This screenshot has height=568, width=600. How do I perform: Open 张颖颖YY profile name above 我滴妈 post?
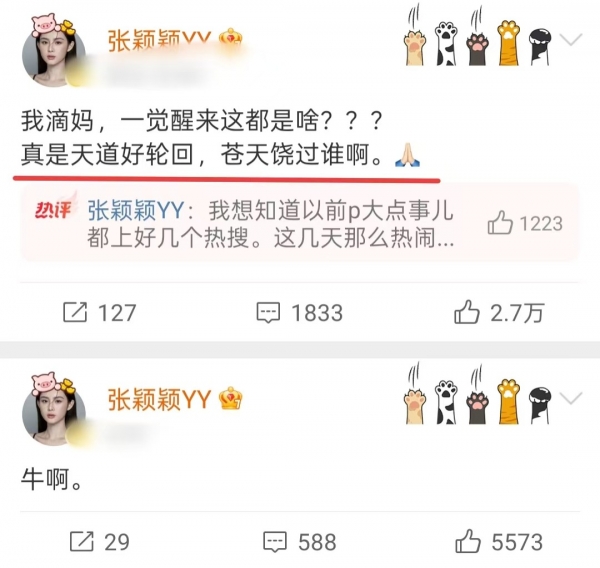[158, 41]
